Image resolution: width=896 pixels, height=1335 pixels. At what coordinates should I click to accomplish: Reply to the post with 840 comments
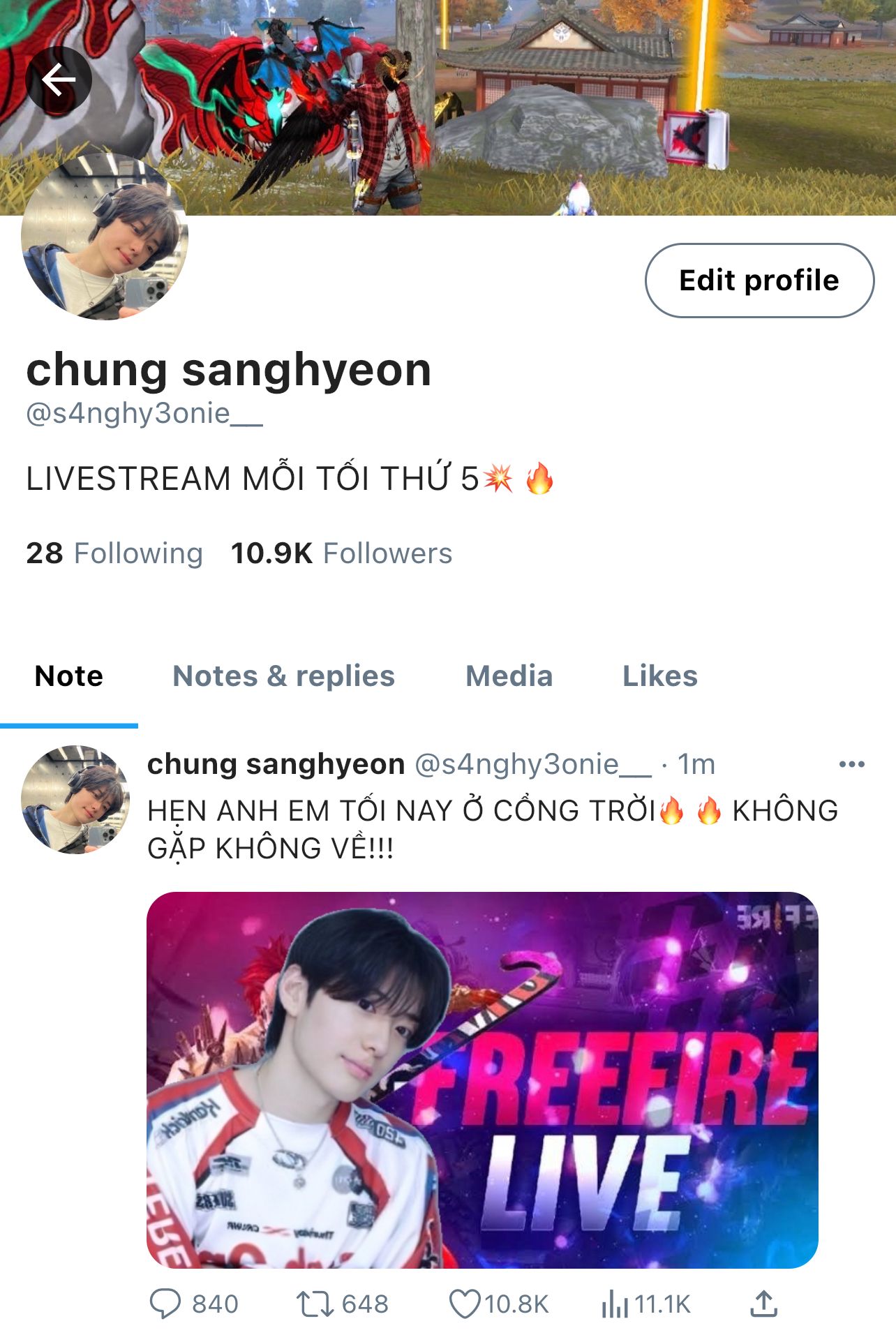coord(165,1303)
